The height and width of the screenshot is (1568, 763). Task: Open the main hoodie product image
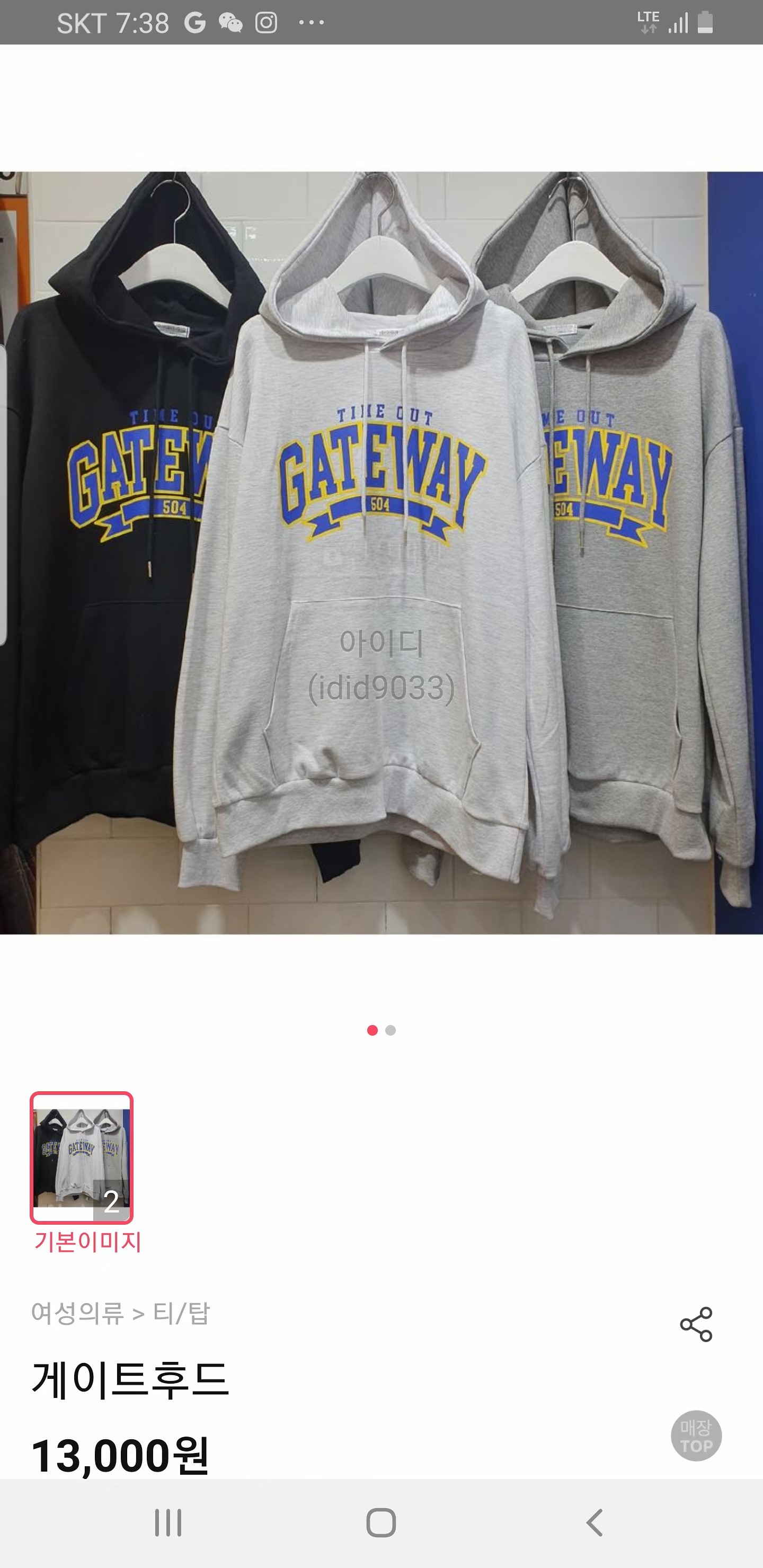pos(381,553)
